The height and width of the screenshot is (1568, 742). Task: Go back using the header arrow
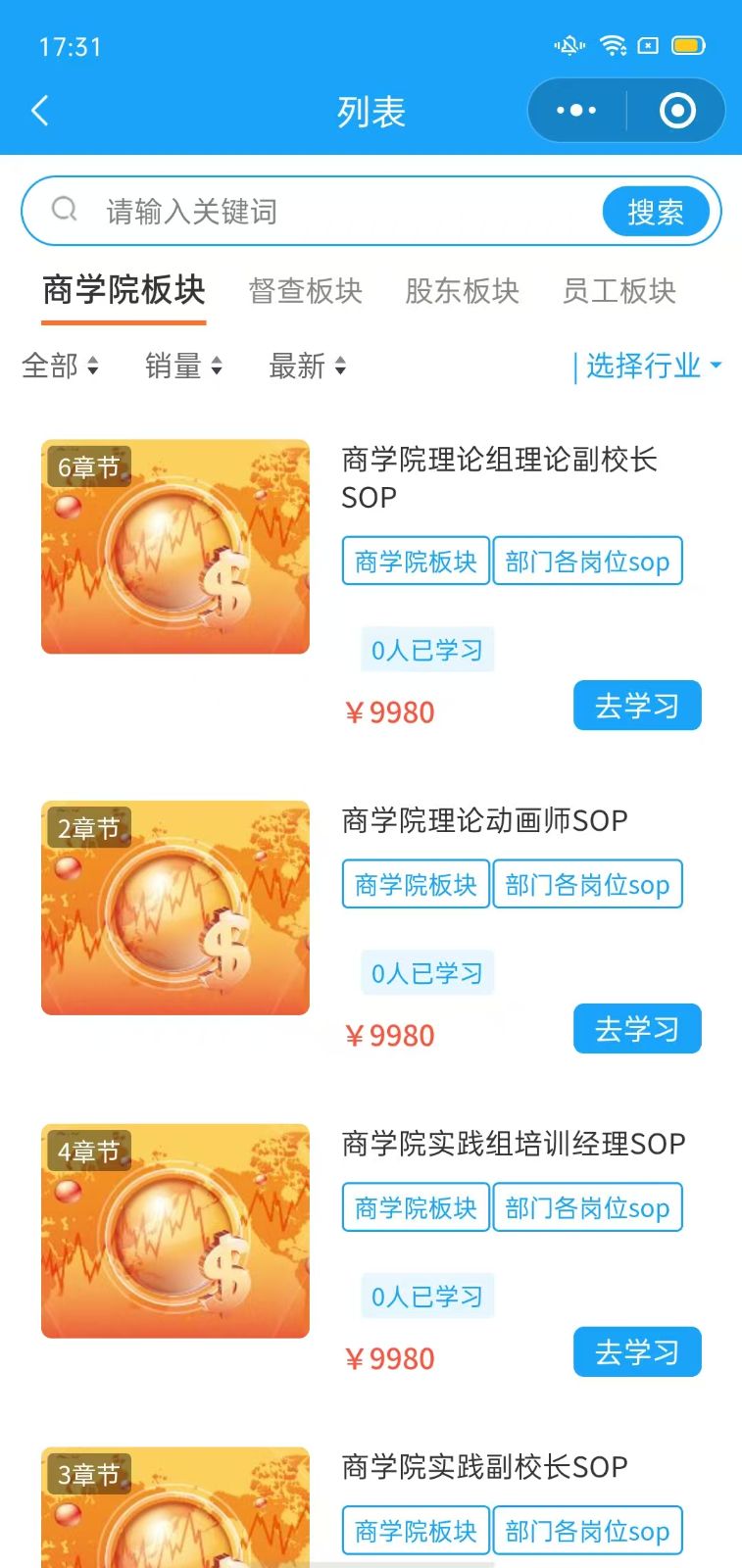point(40,111)
